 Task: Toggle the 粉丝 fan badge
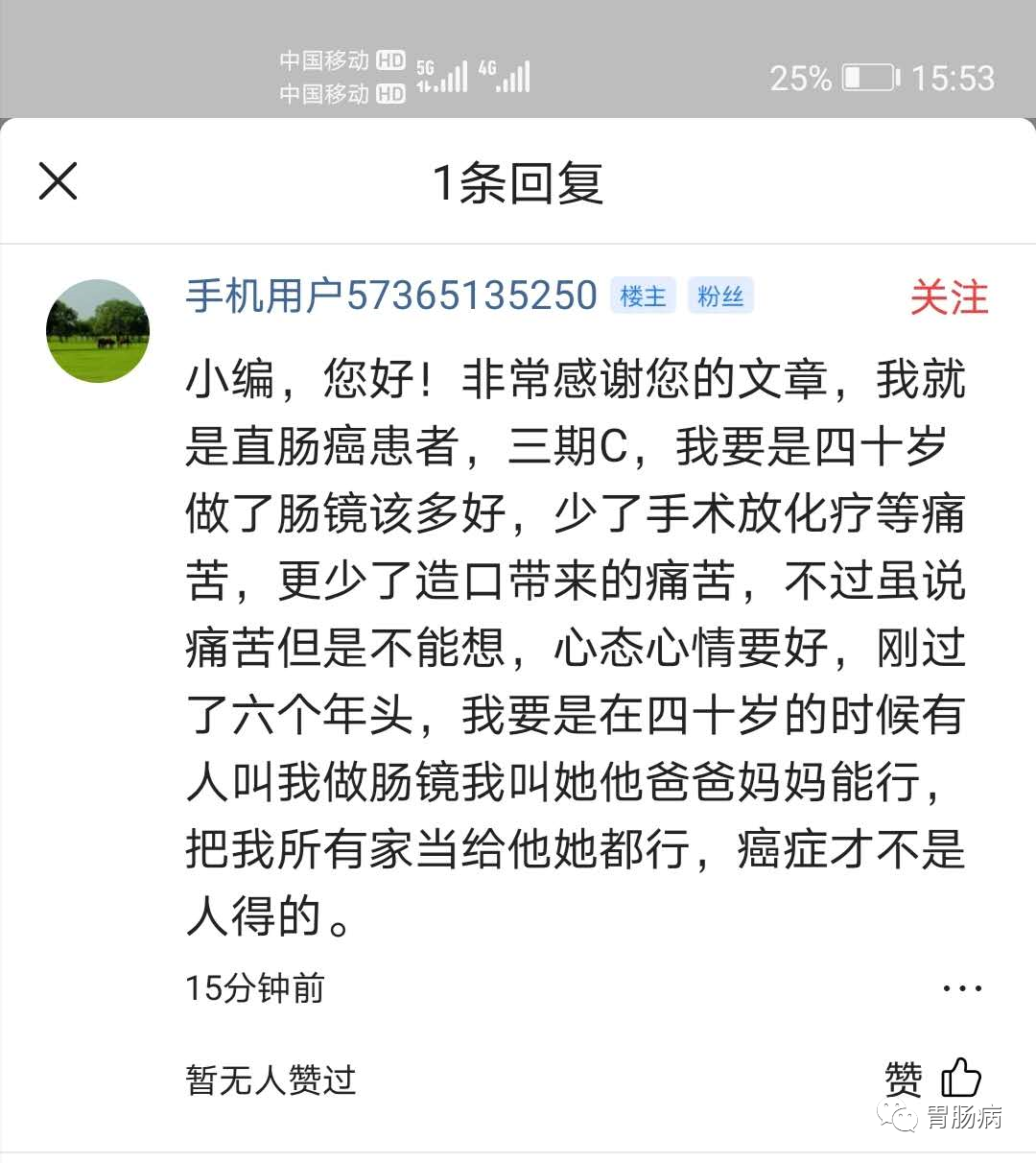[x=720, y=297]
